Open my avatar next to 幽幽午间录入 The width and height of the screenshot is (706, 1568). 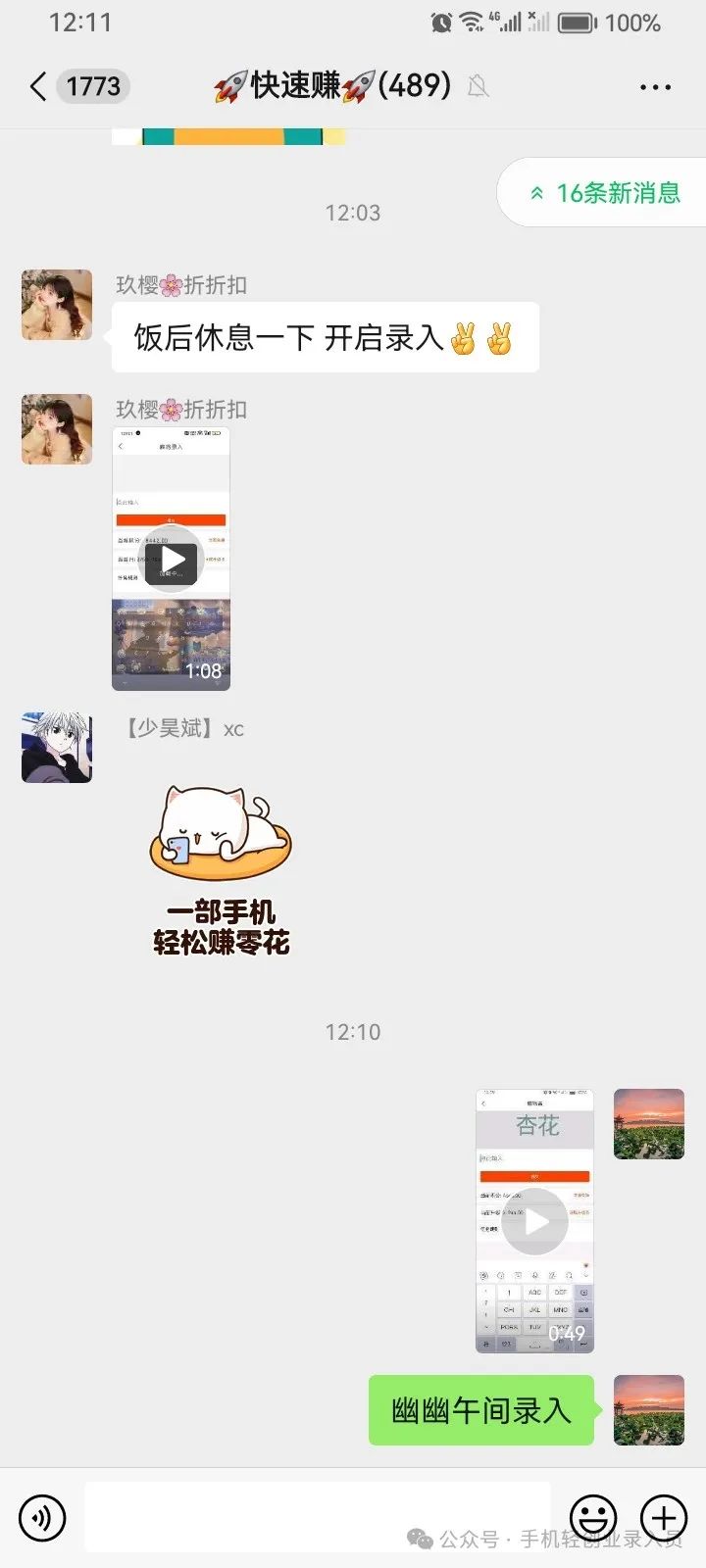(x=649, y=1410)
